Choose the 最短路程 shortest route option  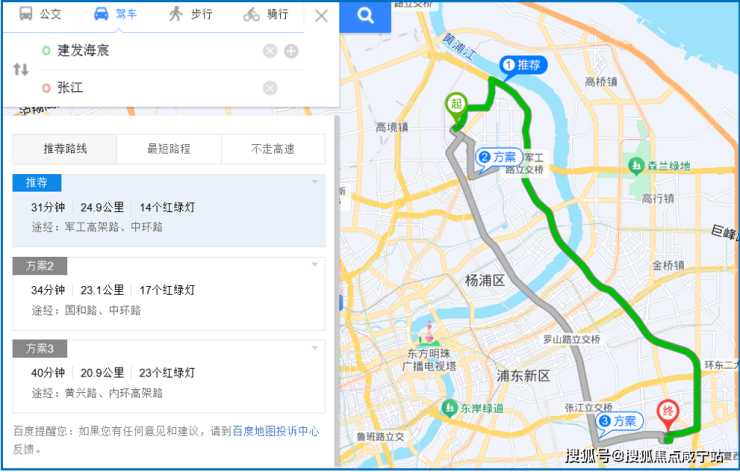[169, 149]
